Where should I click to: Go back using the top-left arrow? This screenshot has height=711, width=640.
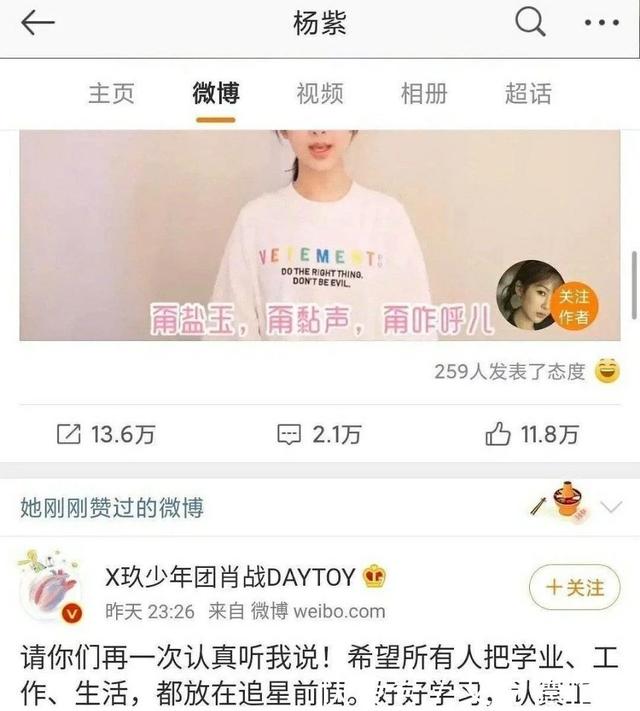point(37,24)
